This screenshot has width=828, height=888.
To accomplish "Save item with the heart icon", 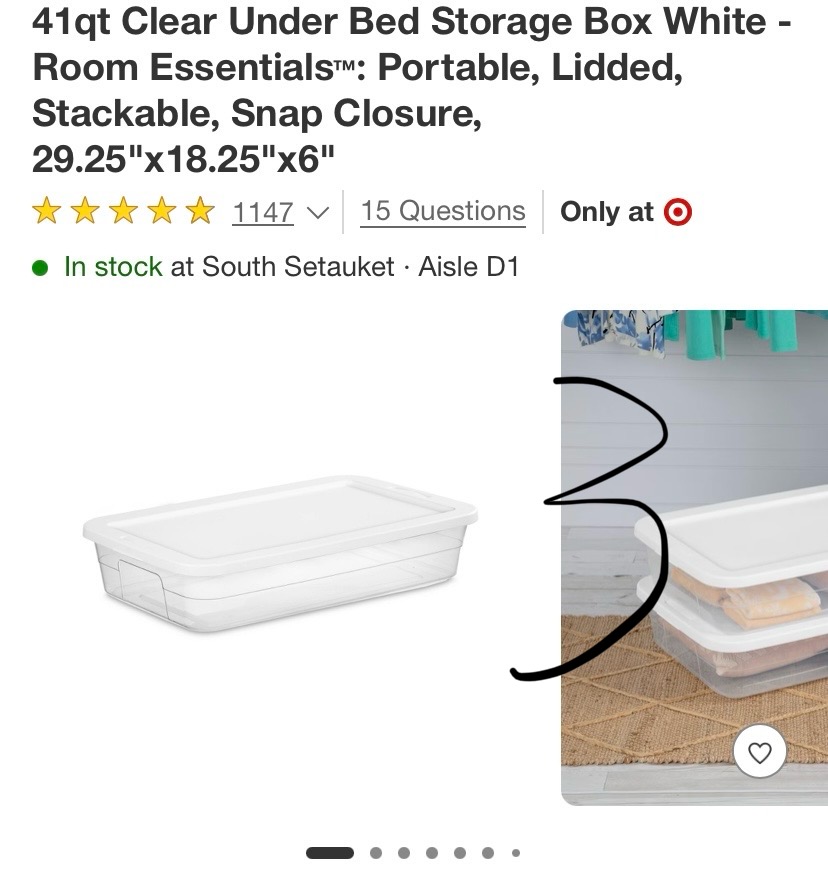I will click(x=759, y=753).
